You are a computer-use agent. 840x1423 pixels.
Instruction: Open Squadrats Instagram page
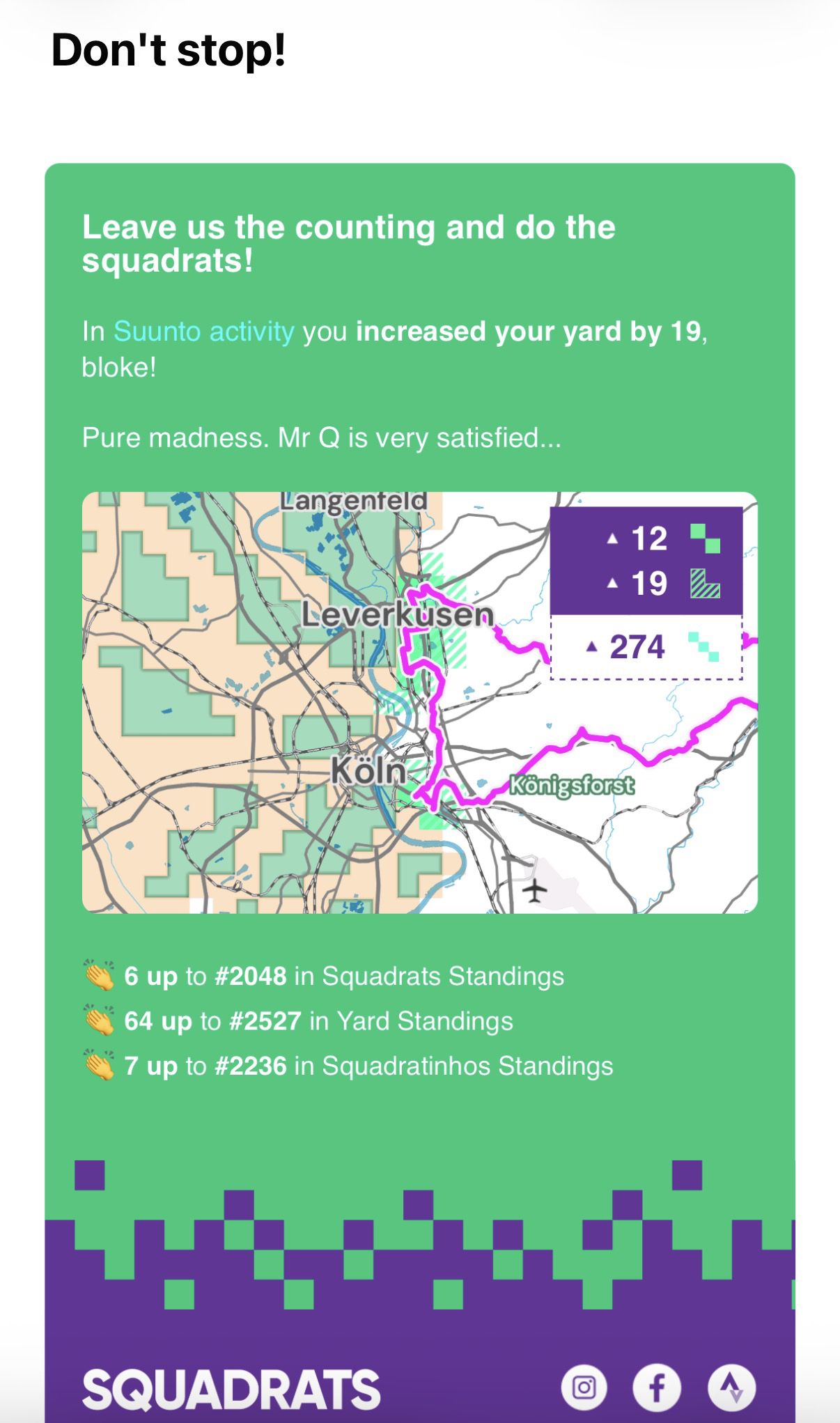[584, 1387]
